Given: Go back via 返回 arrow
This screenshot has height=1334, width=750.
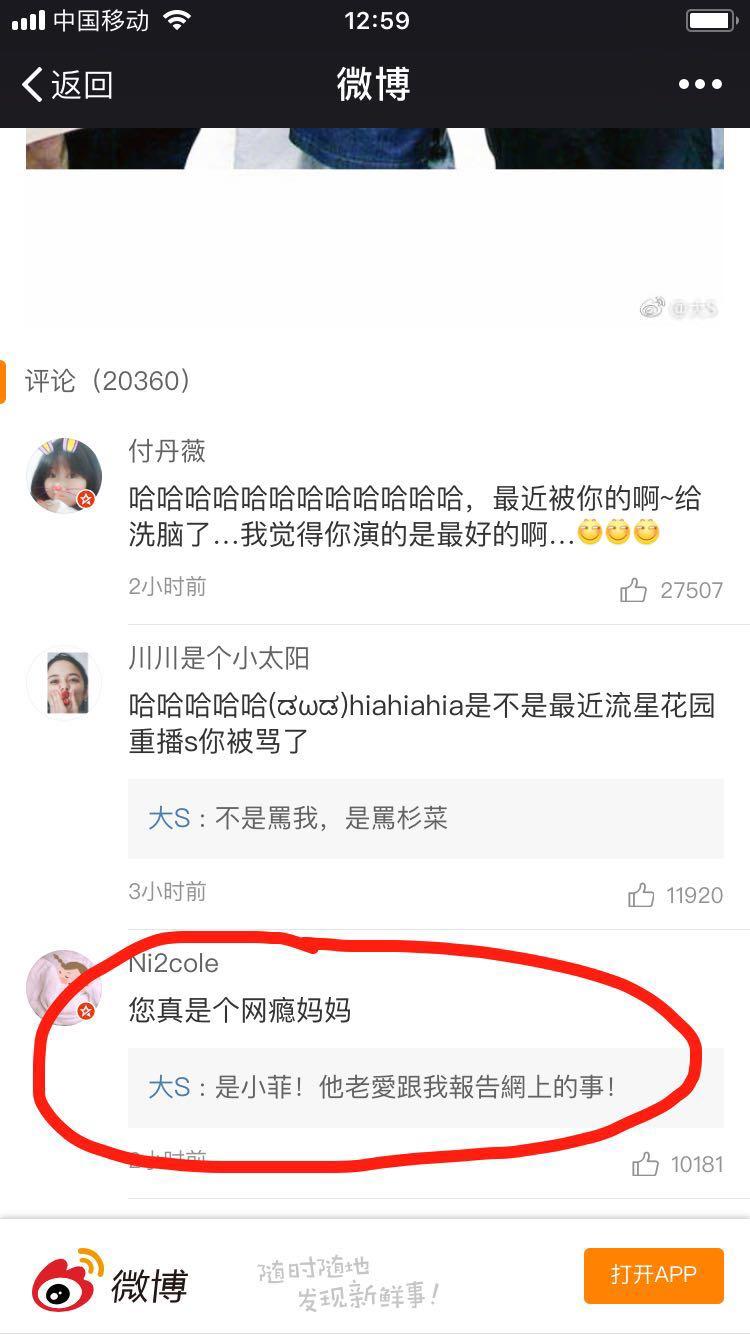Looking at the screenshot, I should (x=65, y=85).
